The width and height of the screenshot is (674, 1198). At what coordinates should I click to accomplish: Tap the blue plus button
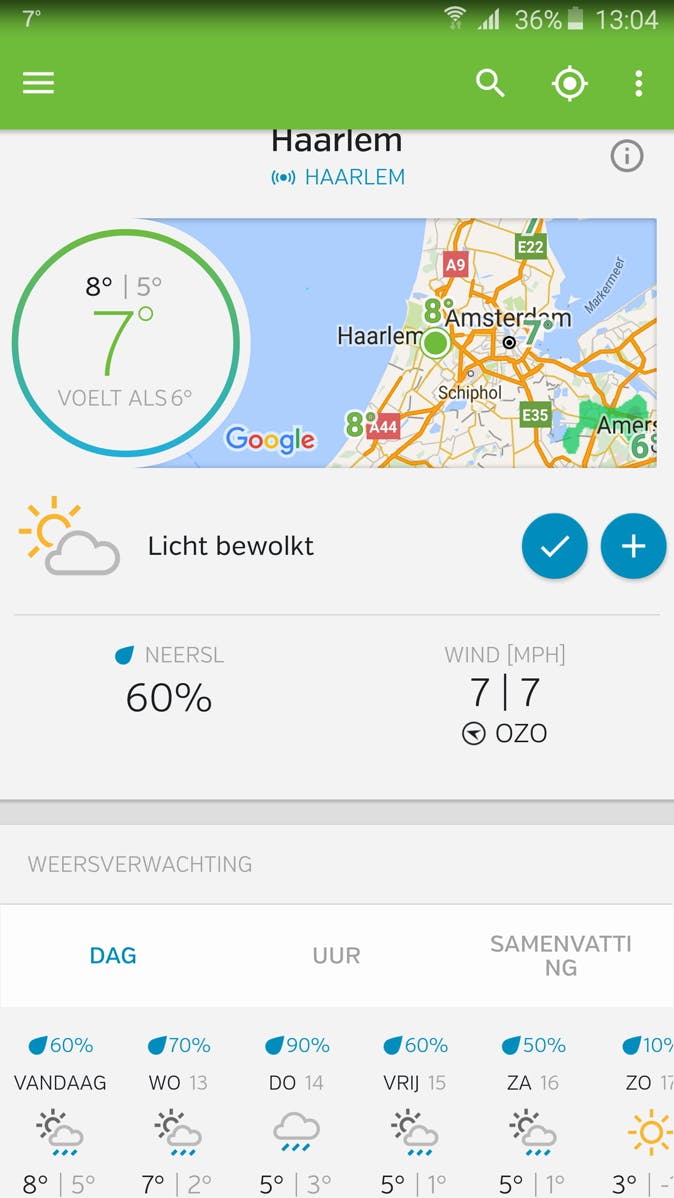(633, 546)
